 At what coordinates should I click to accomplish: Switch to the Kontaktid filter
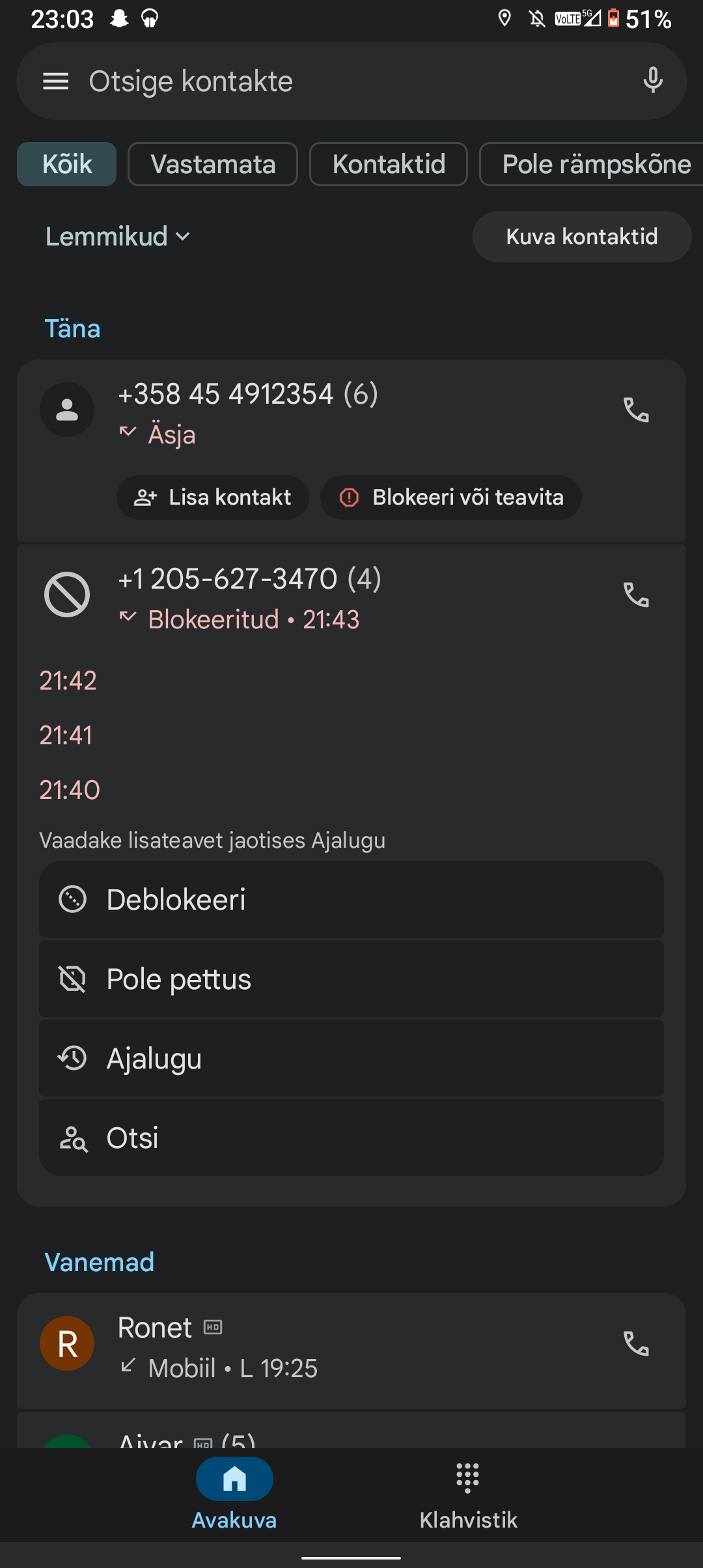tap(389, 164)
